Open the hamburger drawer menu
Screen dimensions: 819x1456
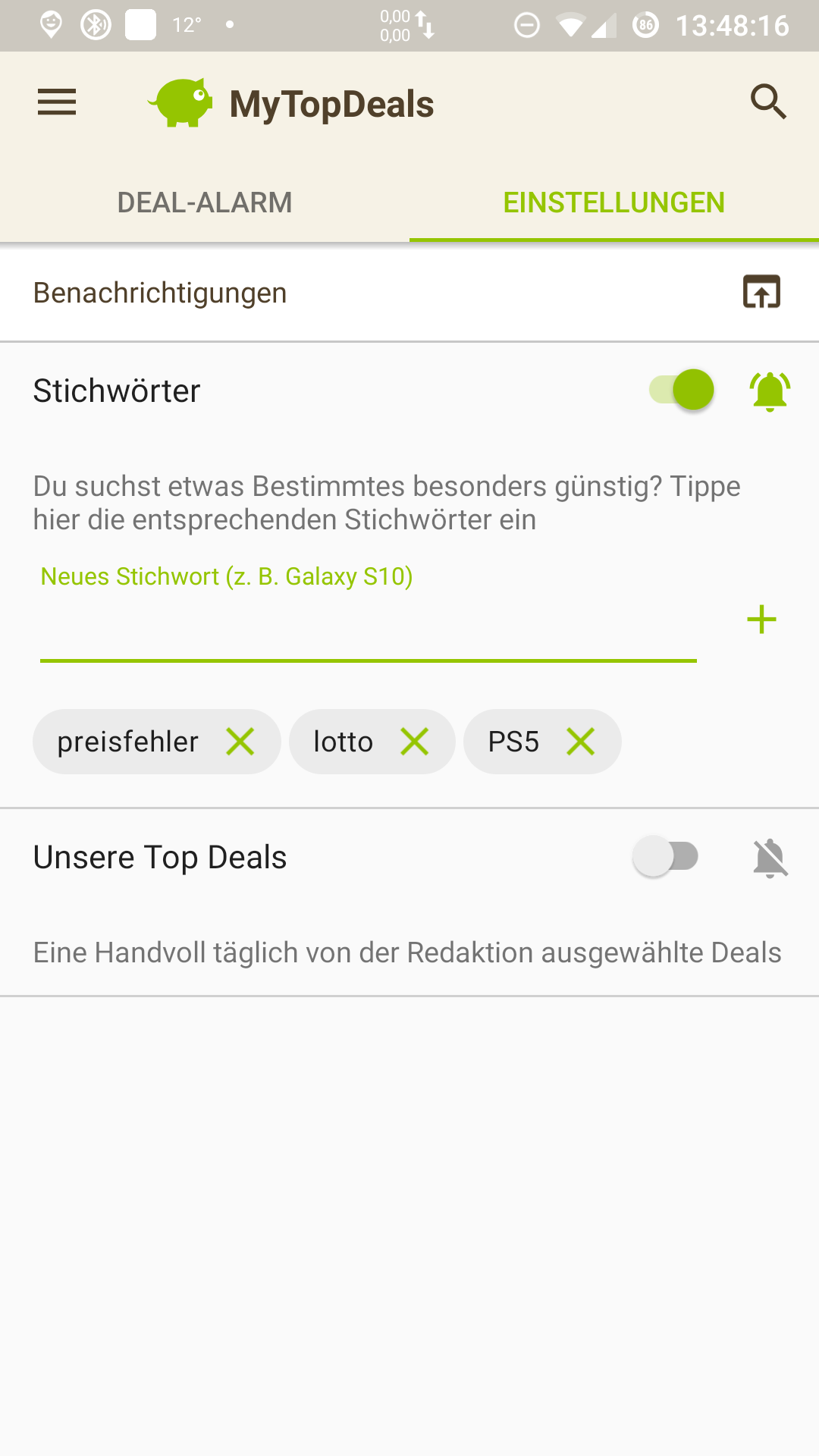point(57,102)
